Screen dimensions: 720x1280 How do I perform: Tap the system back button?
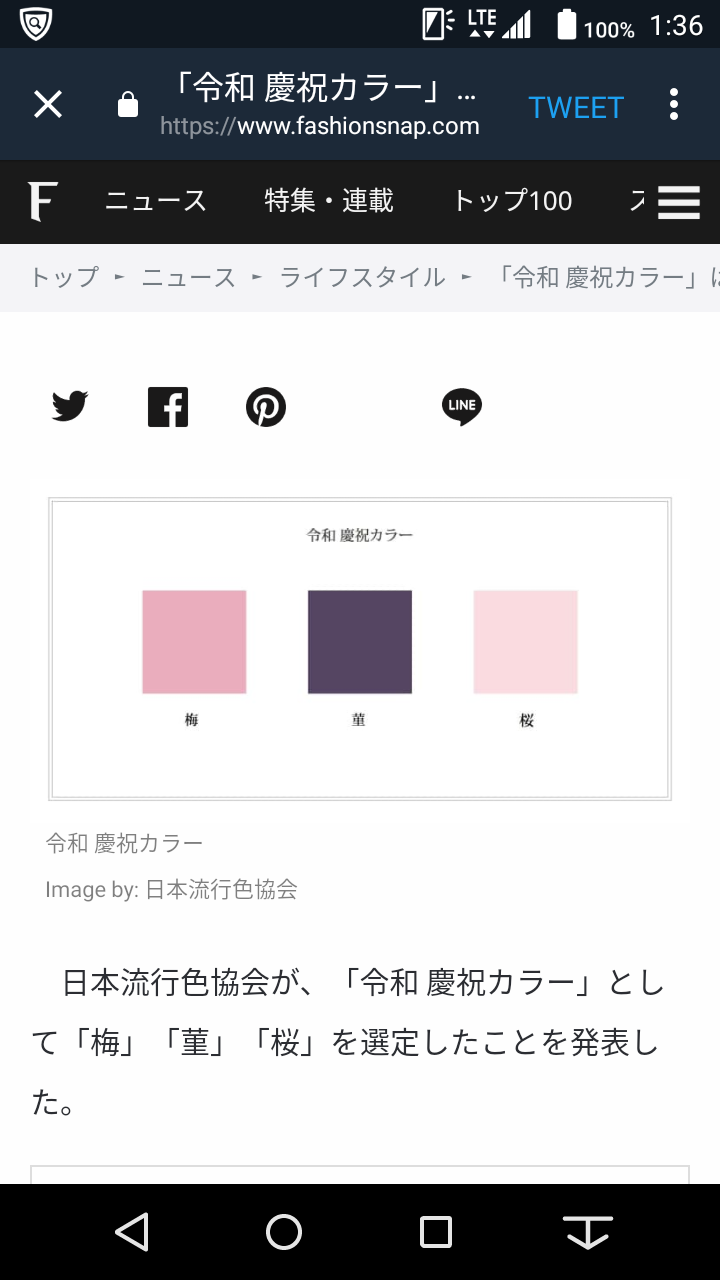point(133,1232)
